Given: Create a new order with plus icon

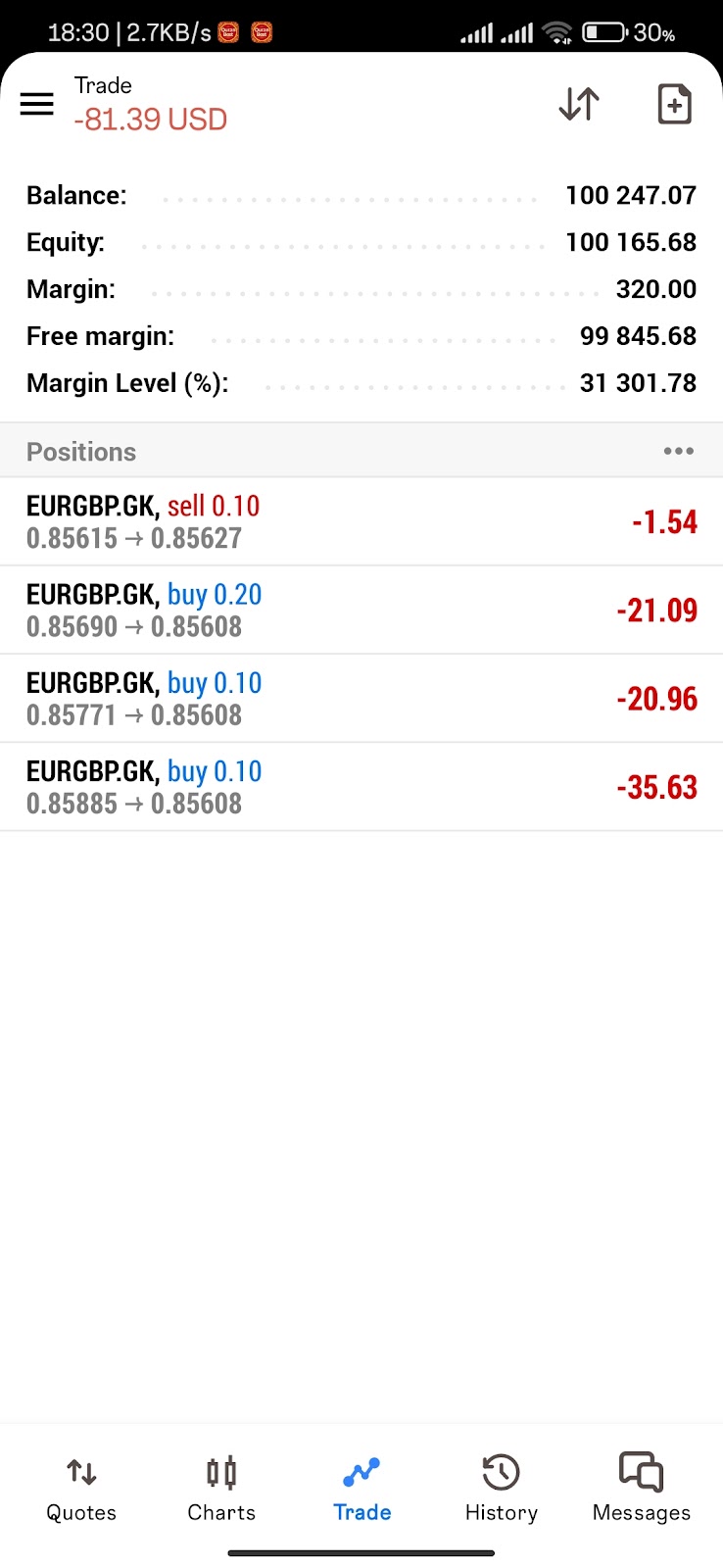Looking at the screenshot, I should (674, 104).
